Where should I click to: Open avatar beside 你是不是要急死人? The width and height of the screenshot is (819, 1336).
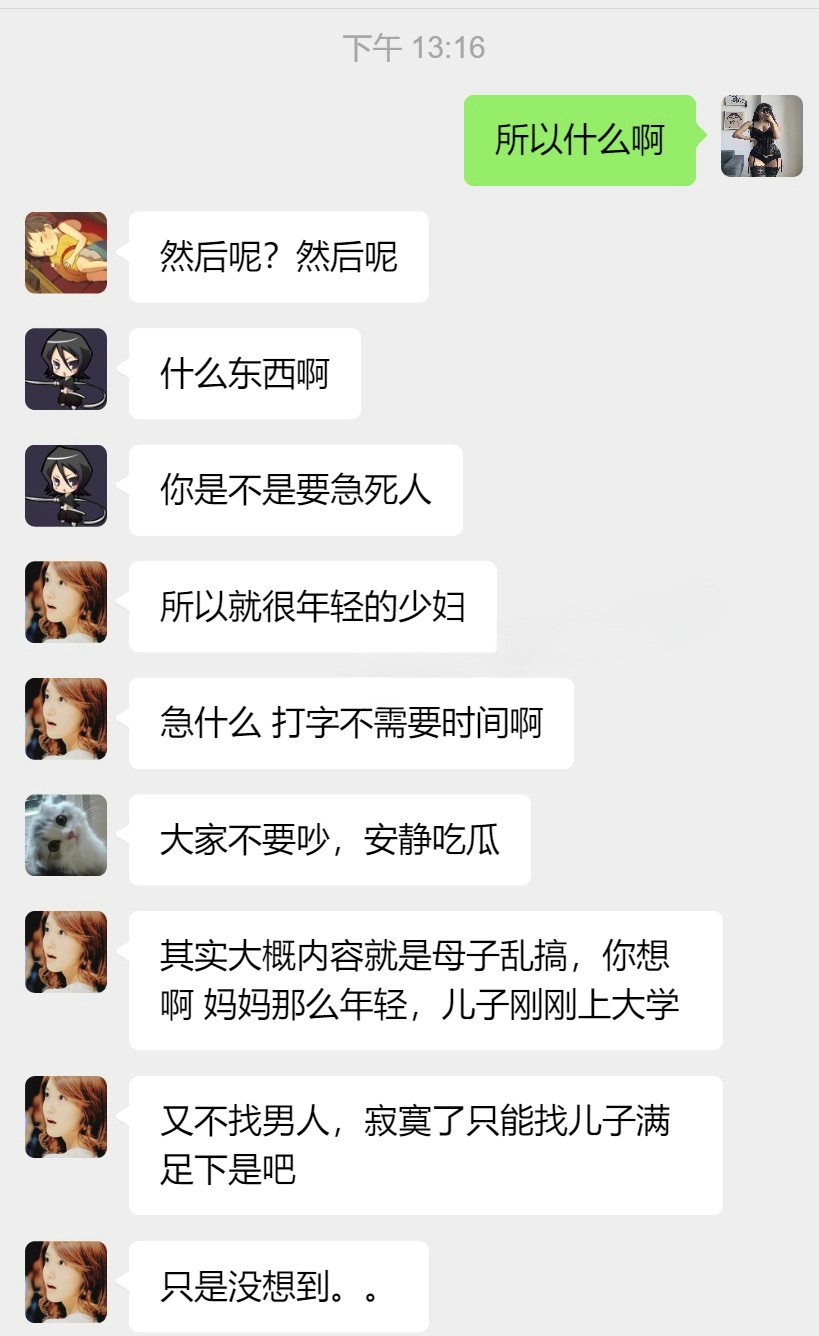point(66,486)
